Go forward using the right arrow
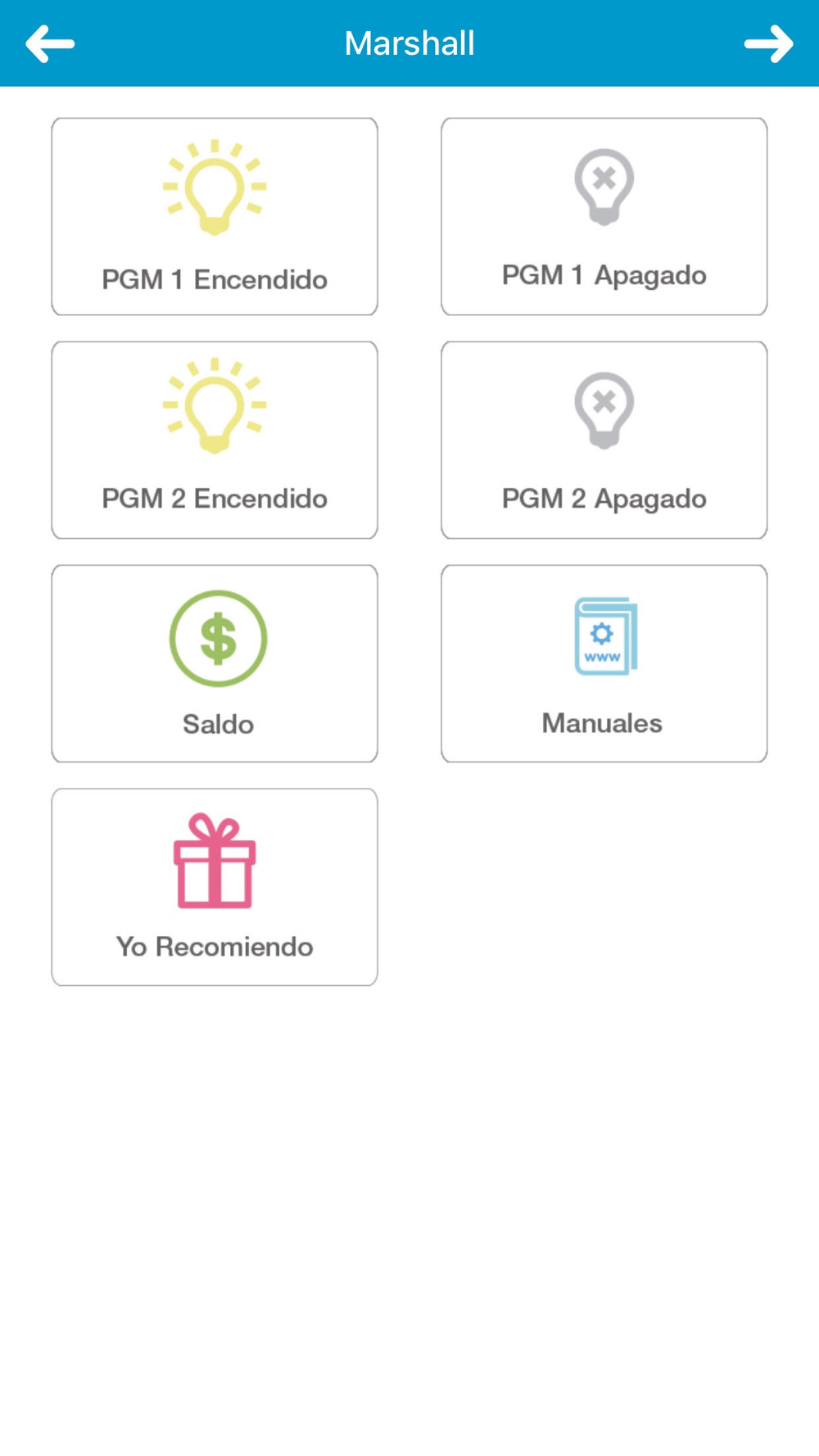This screenshot has width=819, height=1456. [x=768, y=43]
